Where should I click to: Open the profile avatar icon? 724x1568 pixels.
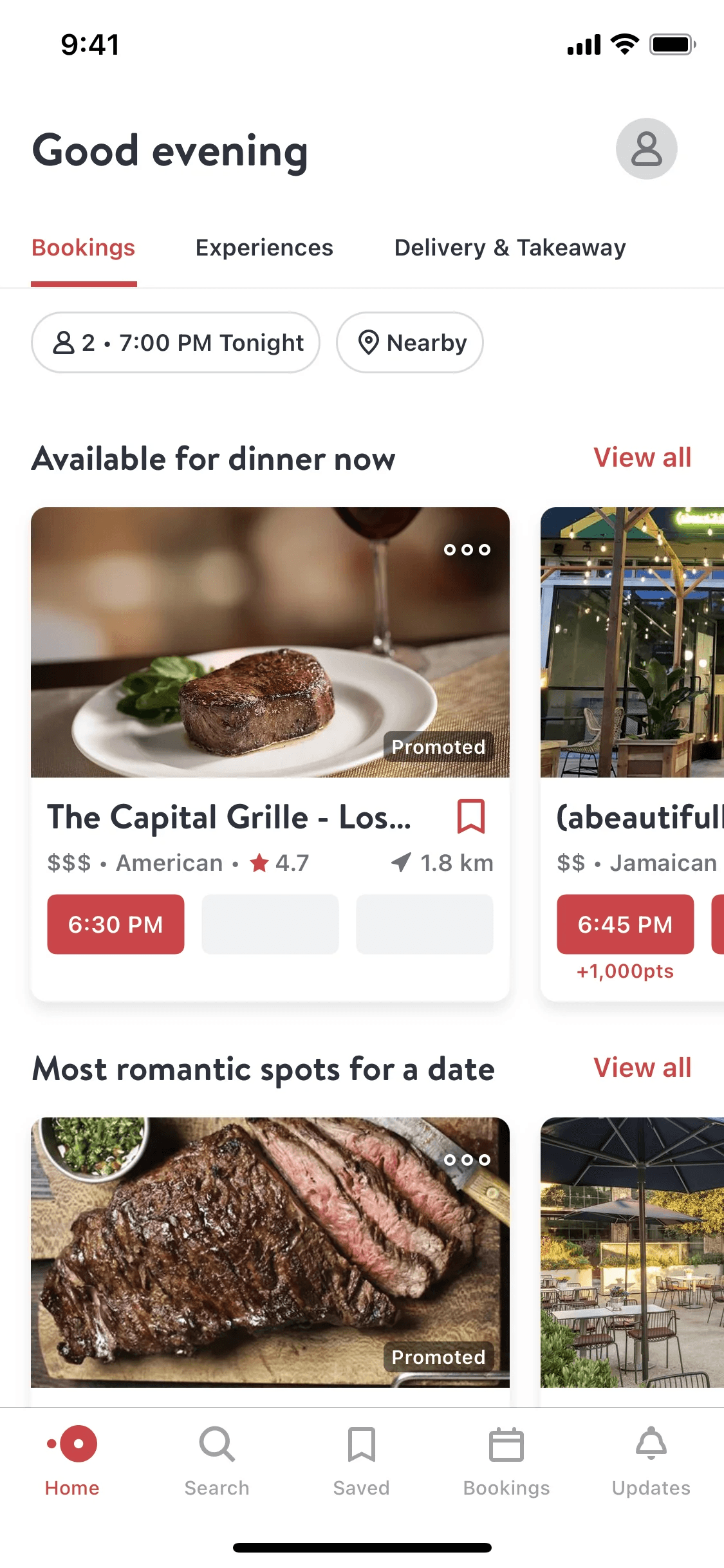[x=646, y=149]
